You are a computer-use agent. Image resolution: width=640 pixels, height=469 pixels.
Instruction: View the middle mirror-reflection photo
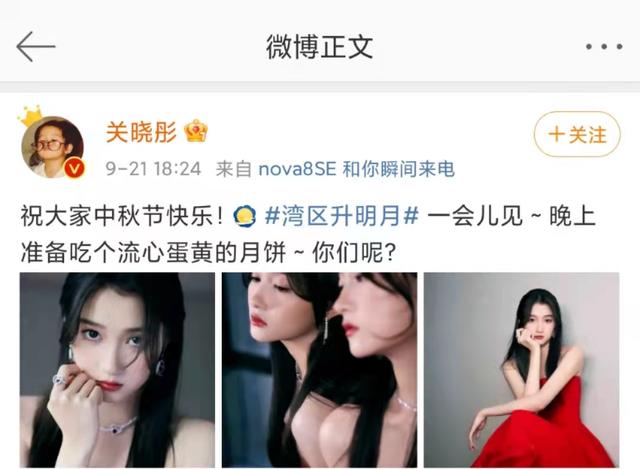click(319, 369)
